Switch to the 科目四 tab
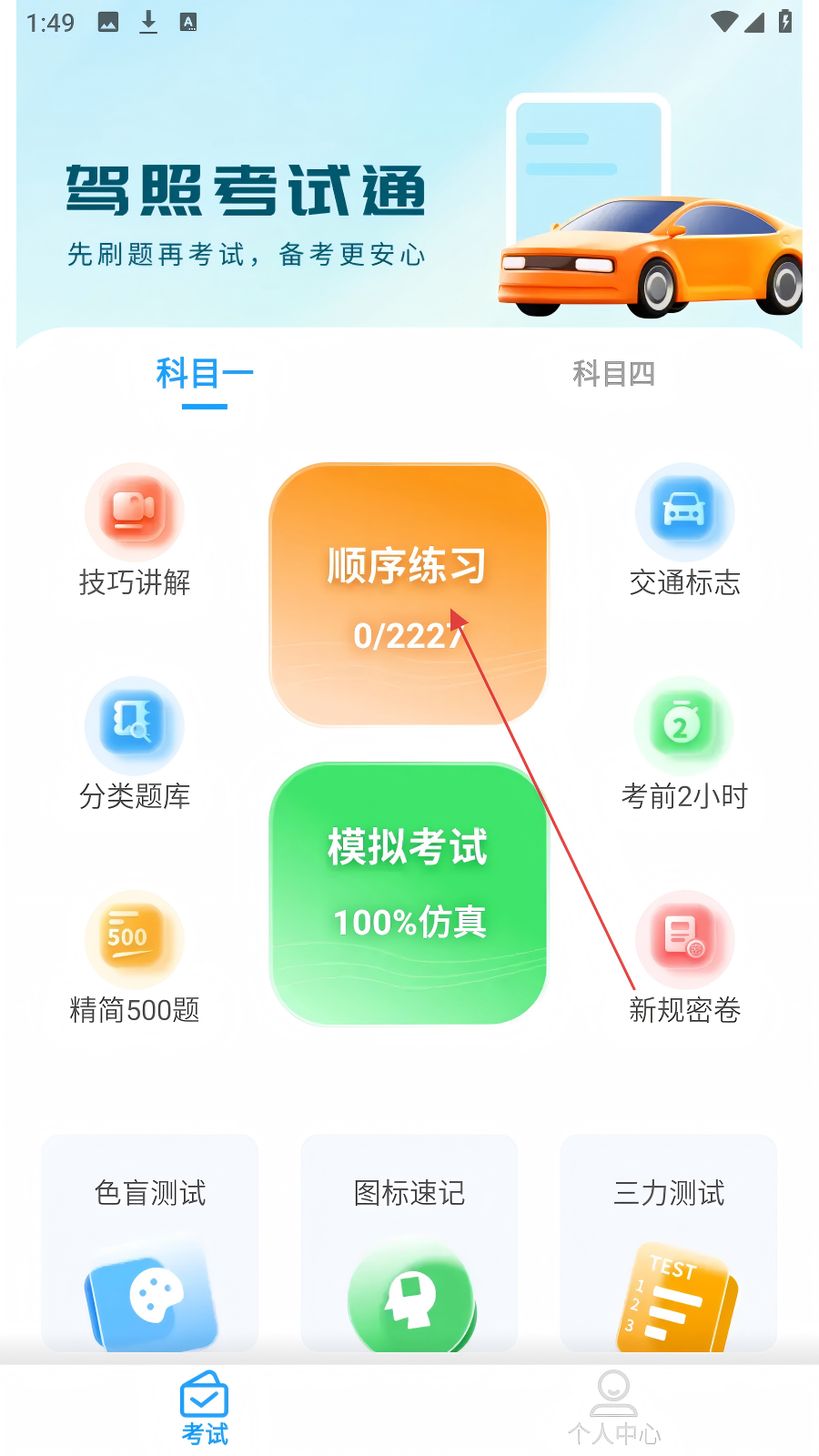This screenshot has width=819, height=1456. tap(613, 373)
